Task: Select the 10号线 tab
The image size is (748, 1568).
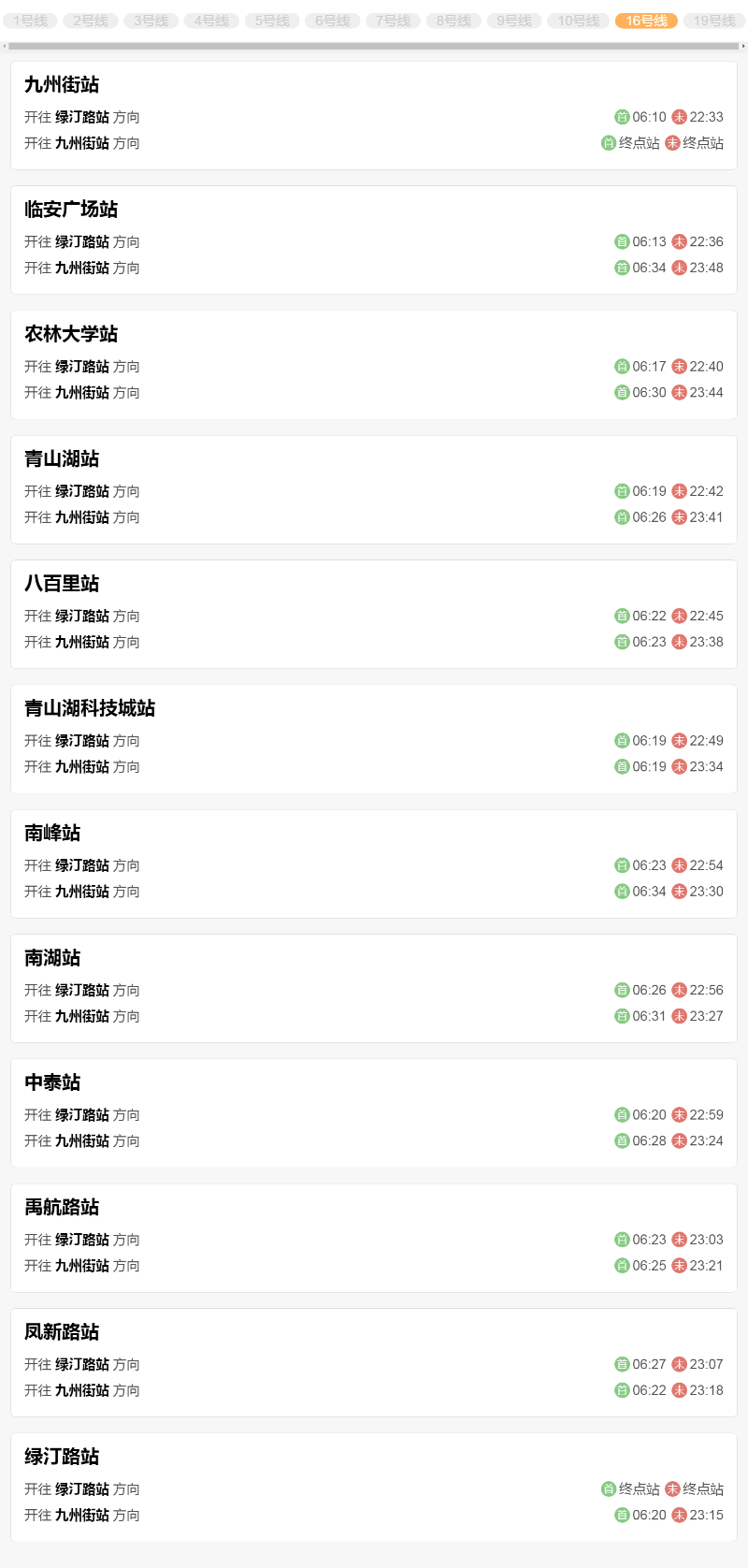Action: coord(578,20)
